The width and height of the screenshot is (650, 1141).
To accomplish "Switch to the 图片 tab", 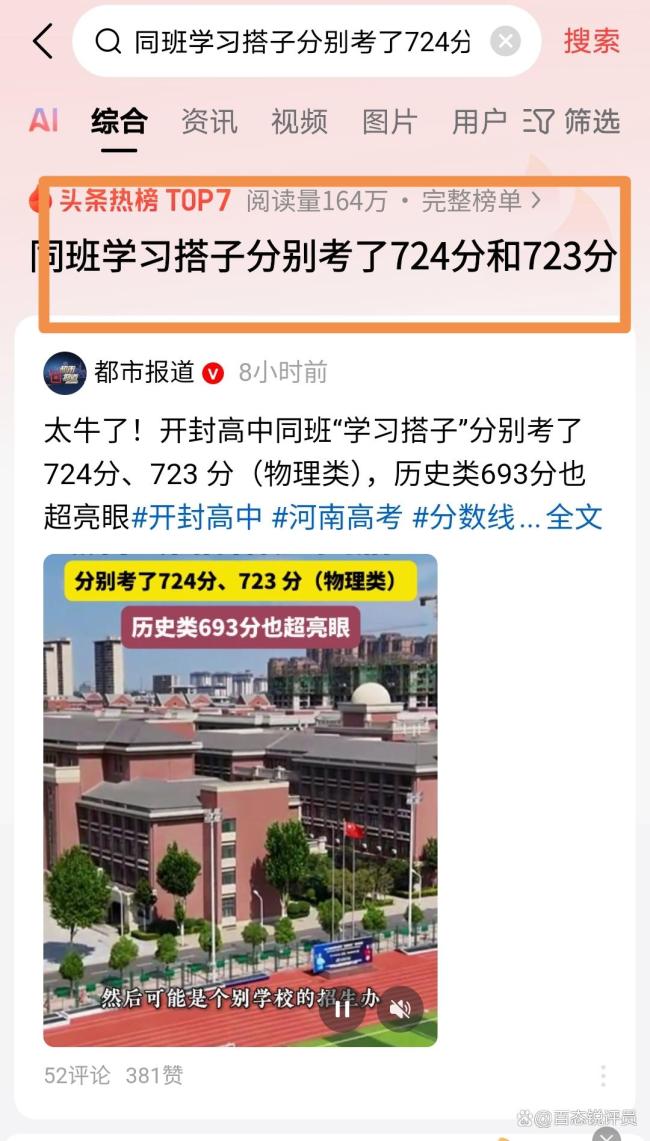I will (389, 121).
